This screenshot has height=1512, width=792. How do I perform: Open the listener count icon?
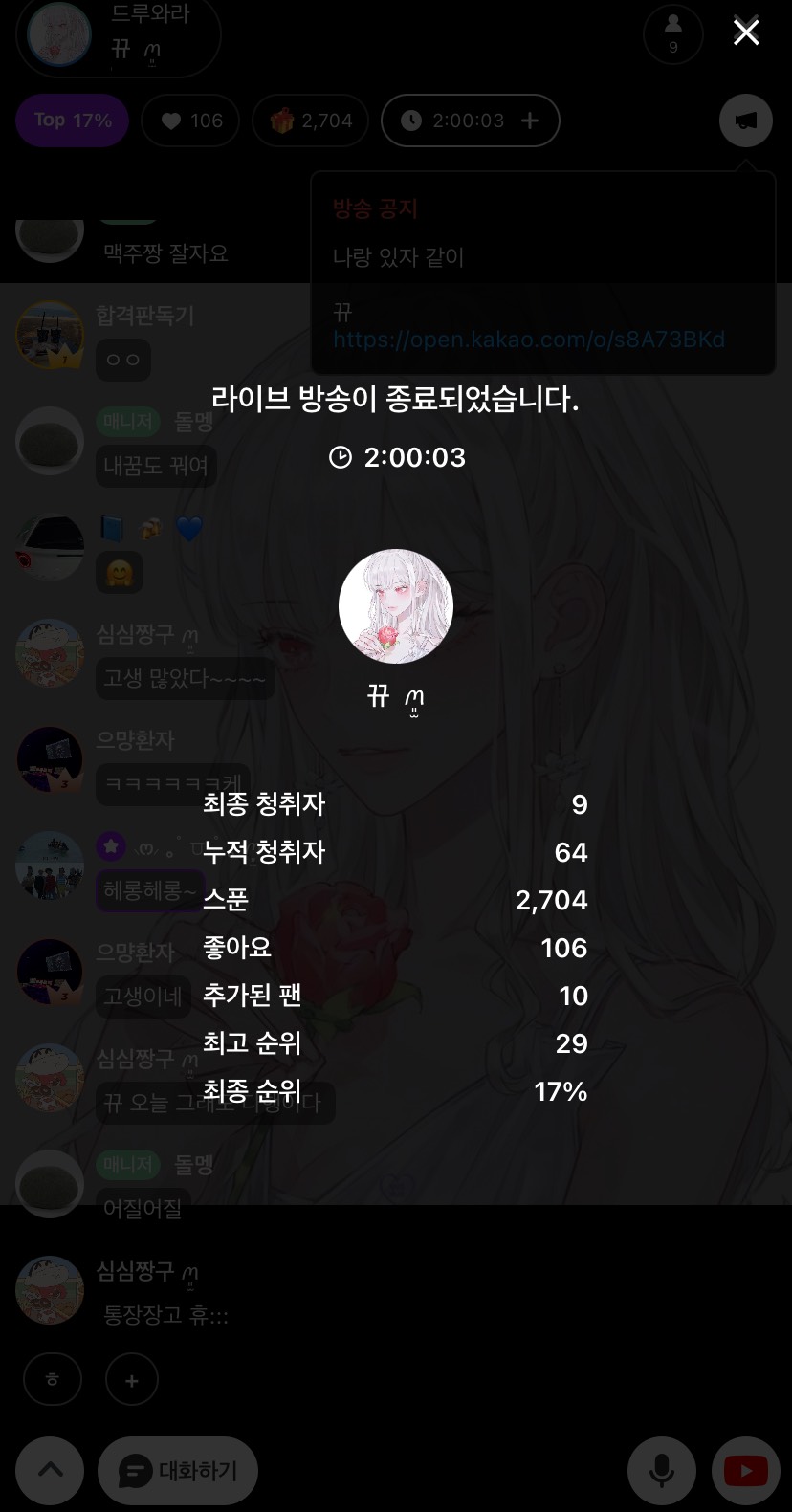tap(672, 33)
